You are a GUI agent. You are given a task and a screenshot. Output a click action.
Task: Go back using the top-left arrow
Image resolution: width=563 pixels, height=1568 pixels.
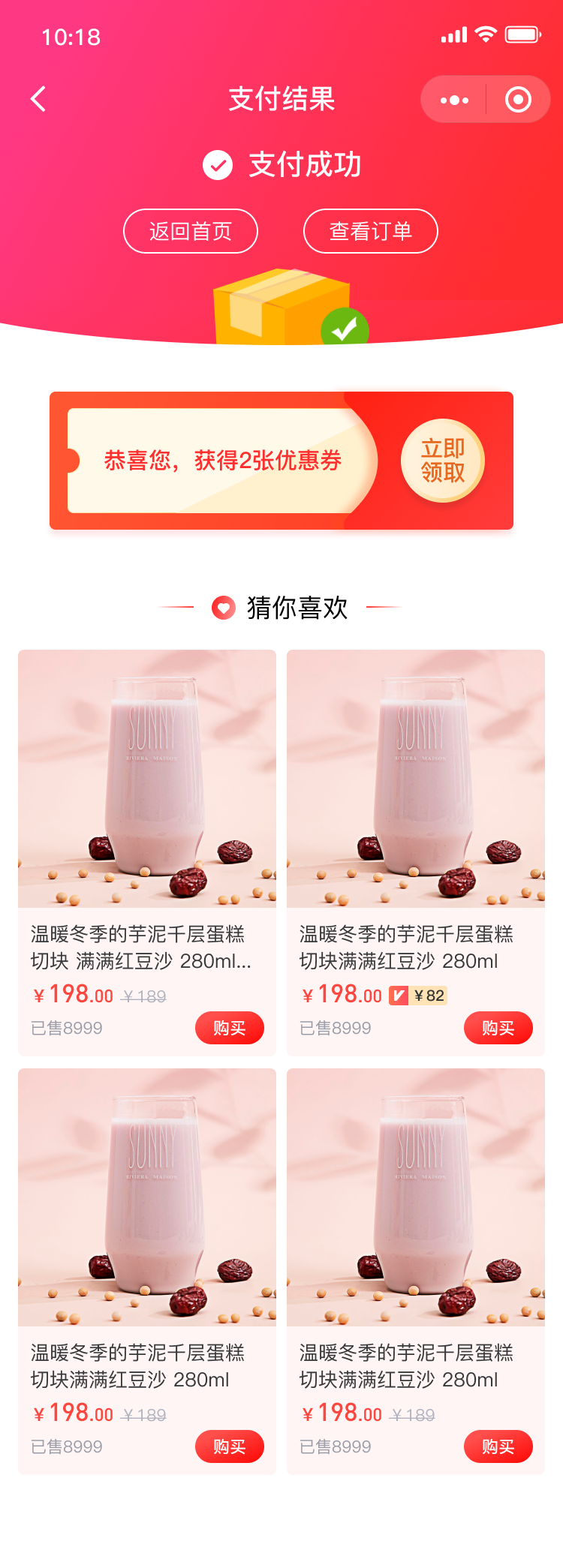(x=38, y=99)
